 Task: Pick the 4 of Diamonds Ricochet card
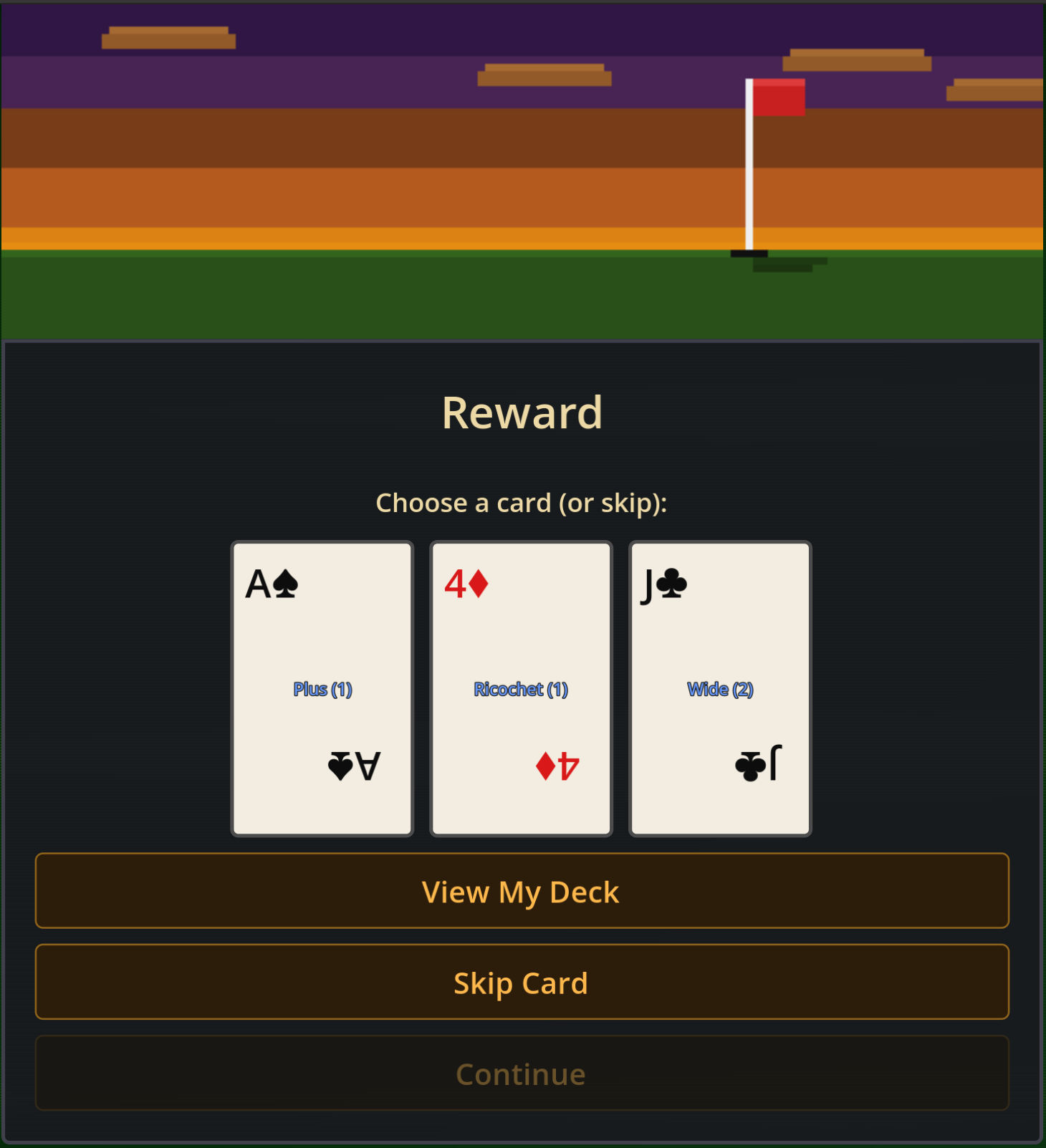[521, 688]
